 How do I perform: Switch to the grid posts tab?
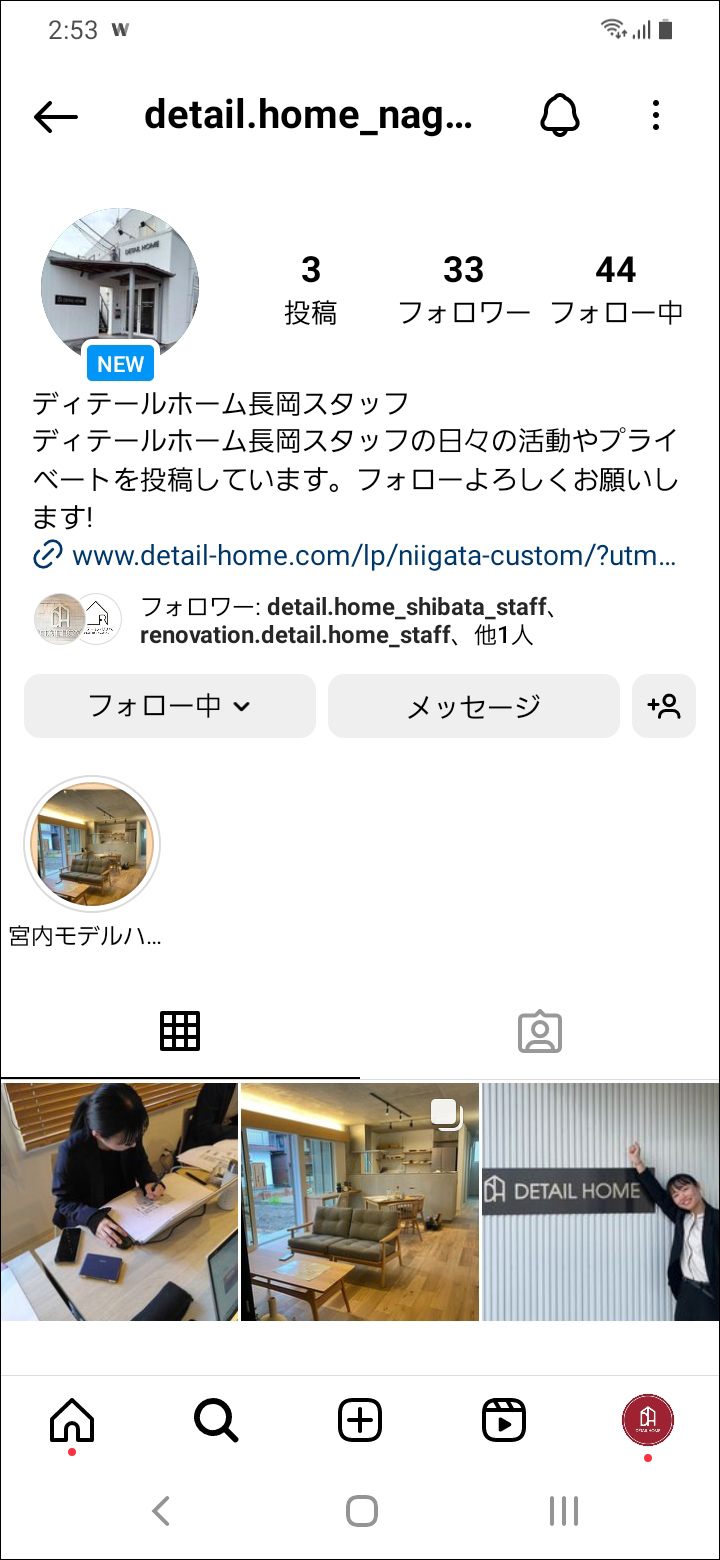click(x=180, y=1031)
